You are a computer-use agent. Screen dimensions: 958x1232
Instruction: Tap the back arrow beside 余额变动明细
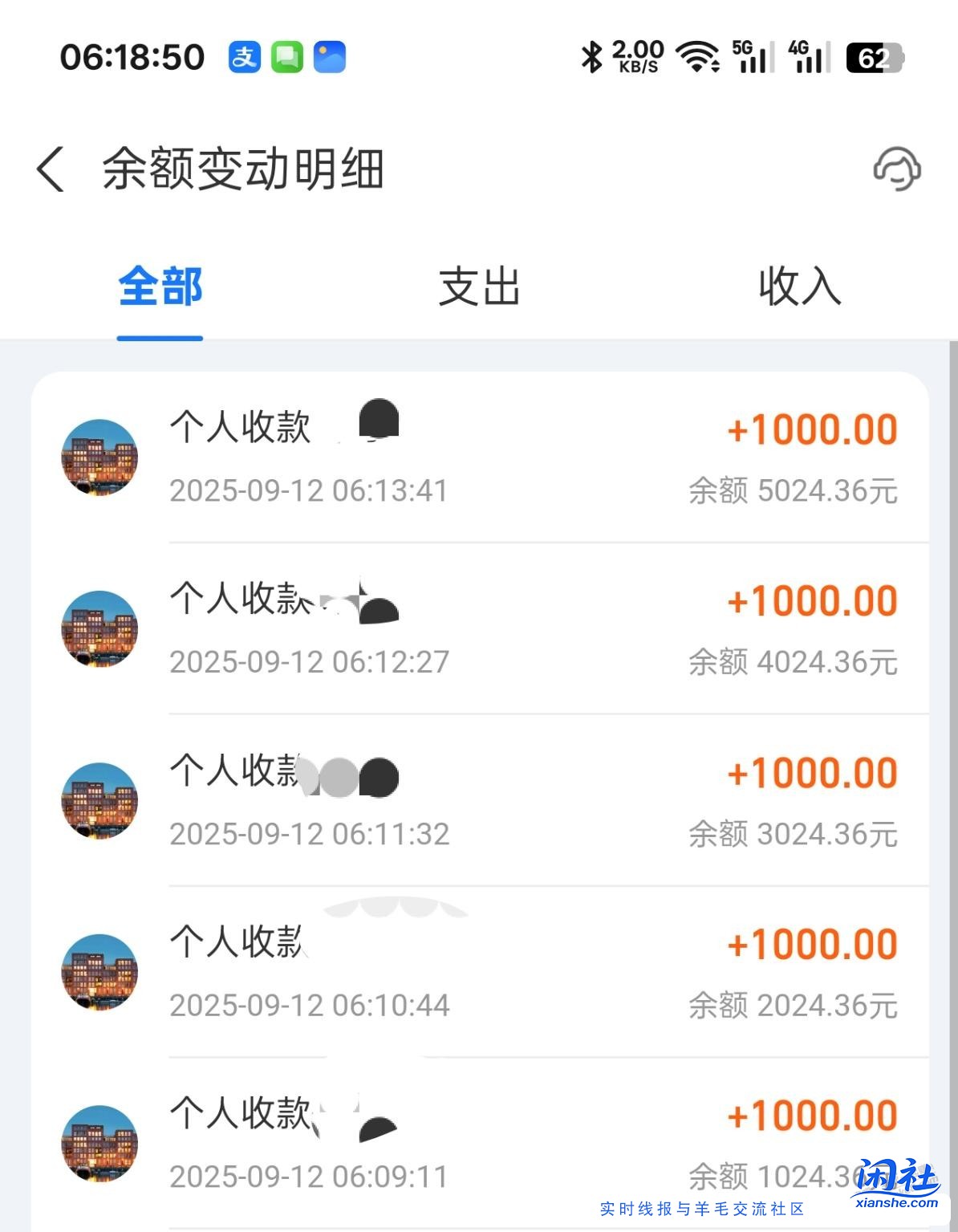(50, 170)
